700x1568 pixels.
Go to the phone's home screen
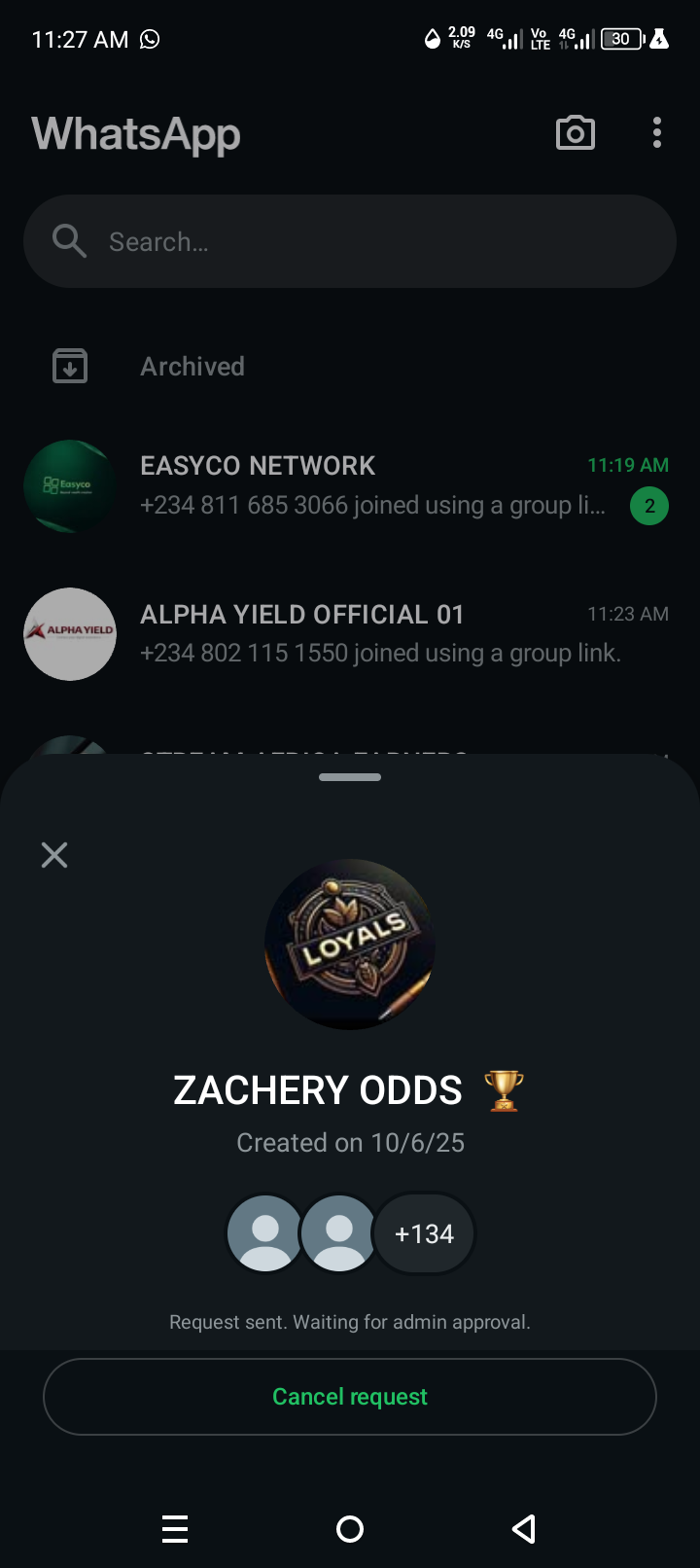pos(350,1529)
